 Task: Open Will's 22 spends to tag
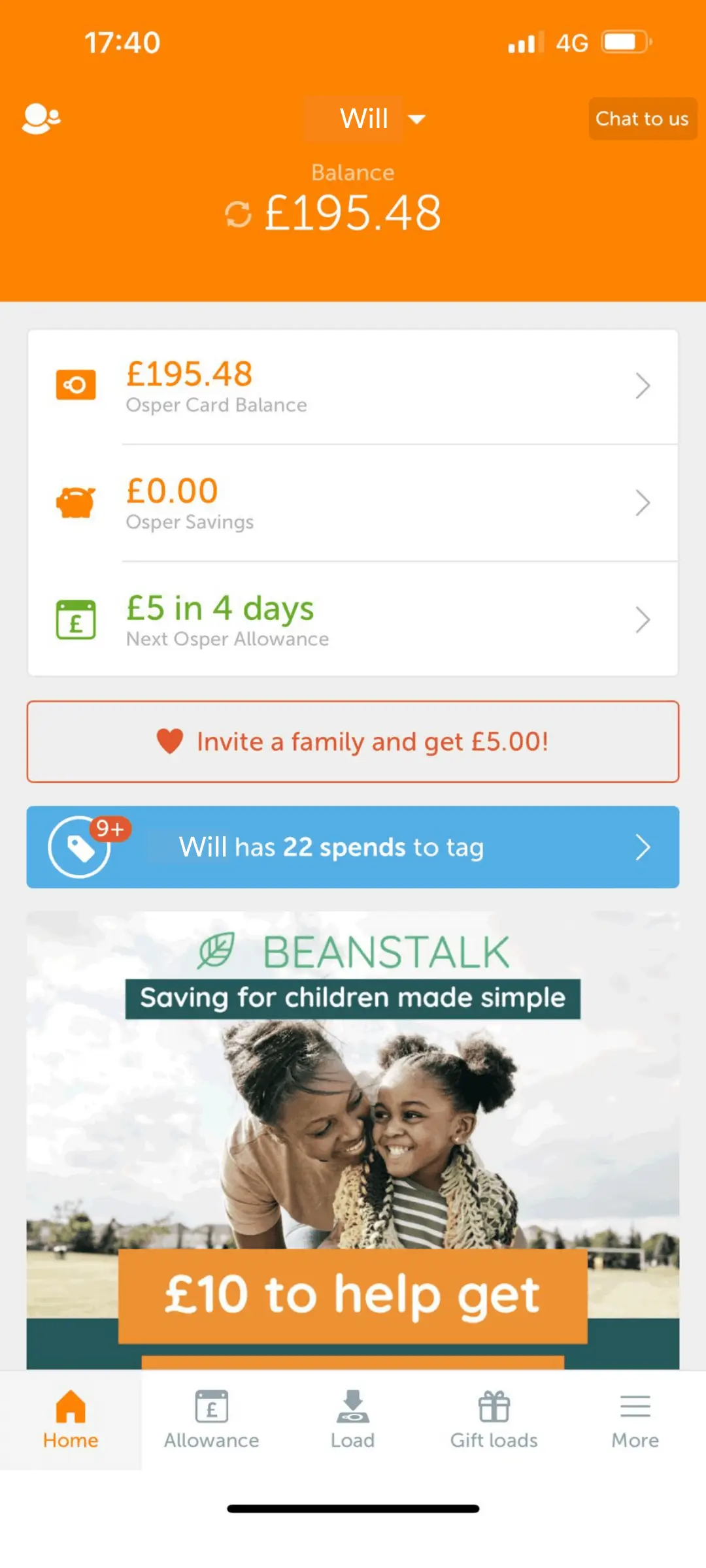pyautogui.click(x=353, y=847)
